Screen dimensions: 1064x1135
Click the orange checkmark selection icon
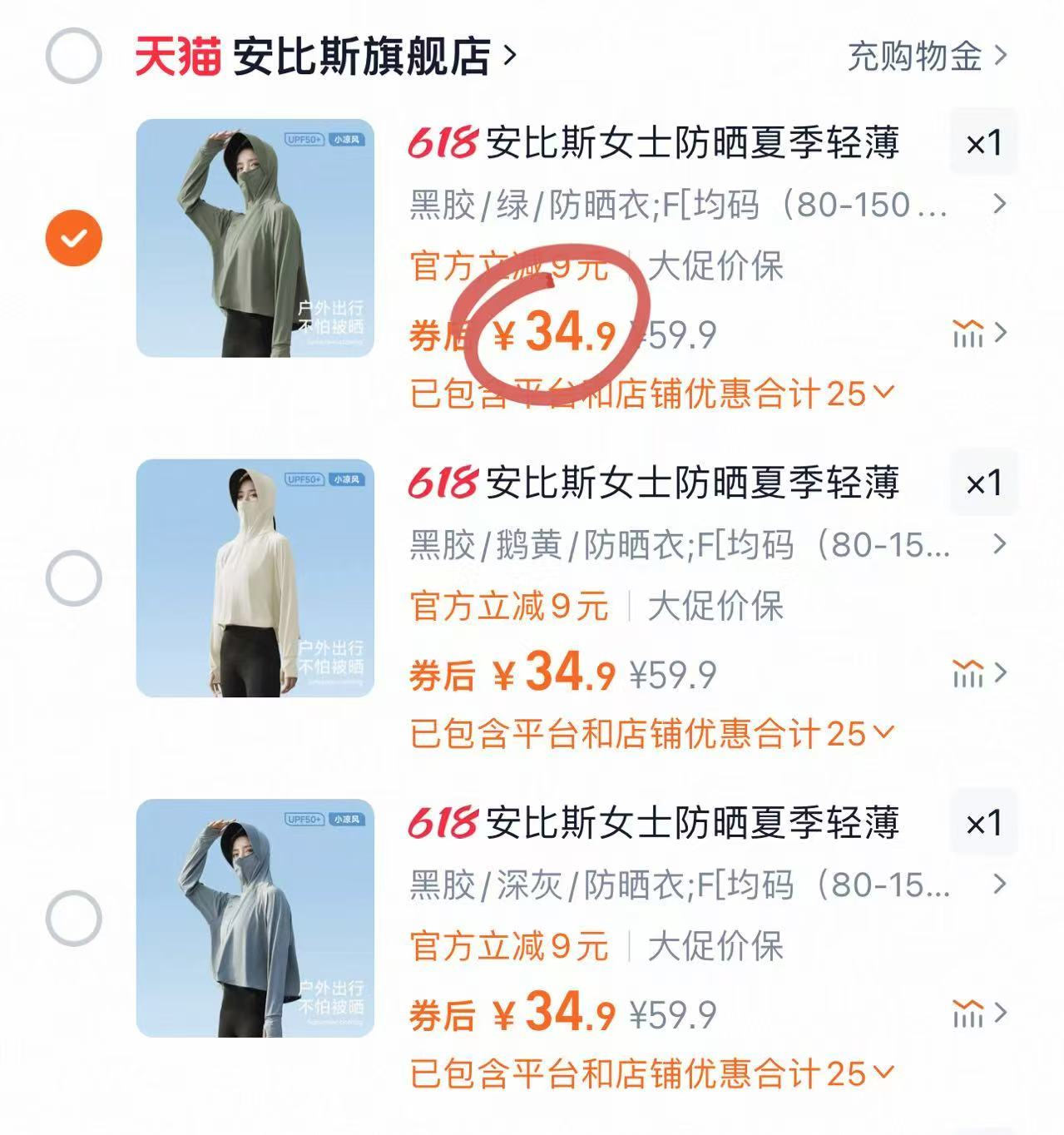click(74, 238)
